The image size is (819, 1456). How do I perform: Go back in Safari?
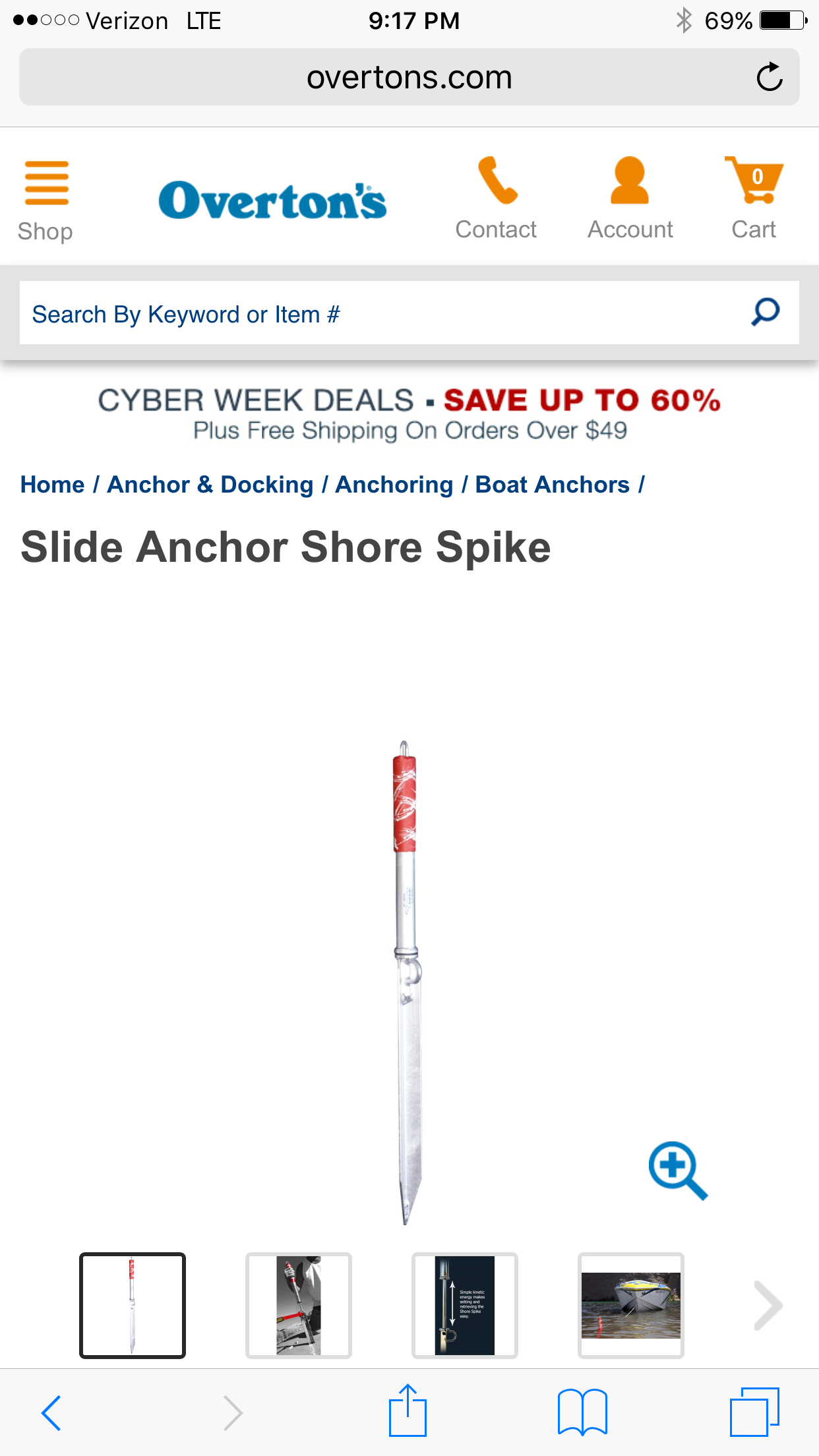51,1412
